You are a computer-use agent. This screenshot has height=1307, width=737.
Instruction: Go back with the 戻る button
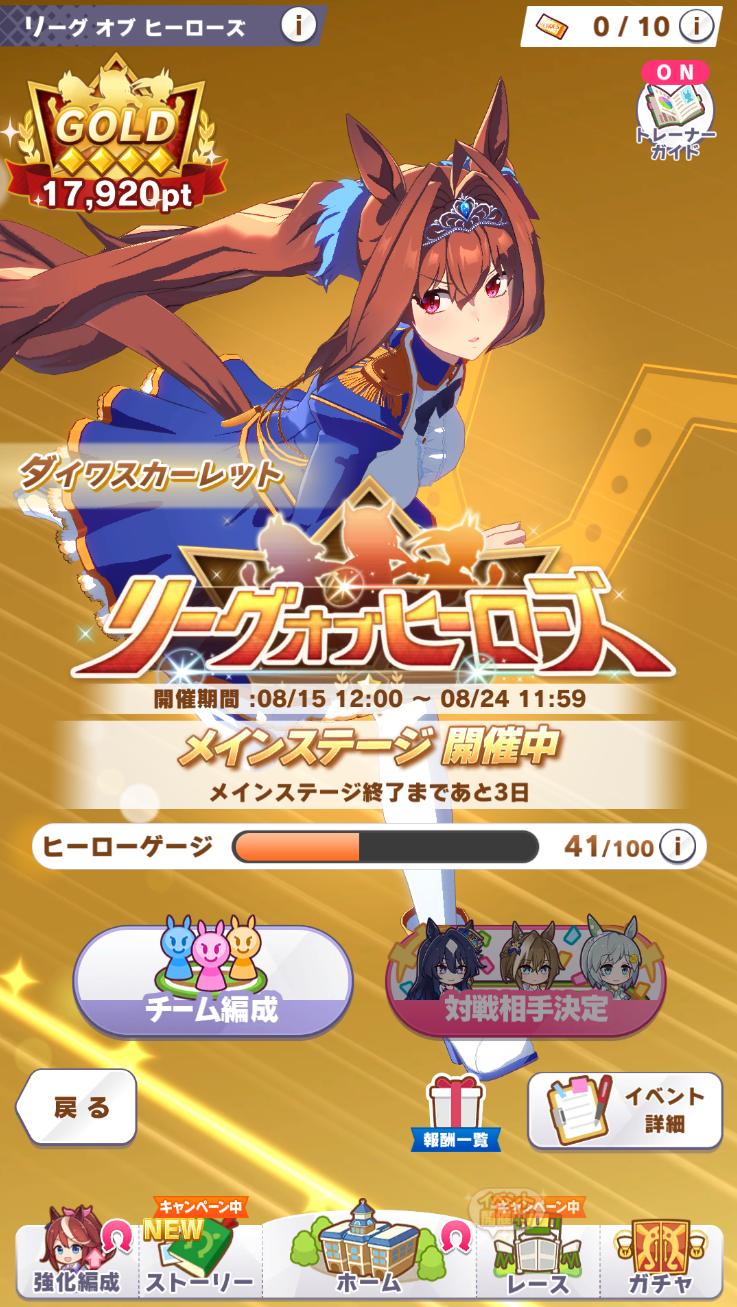[76, 1107]
